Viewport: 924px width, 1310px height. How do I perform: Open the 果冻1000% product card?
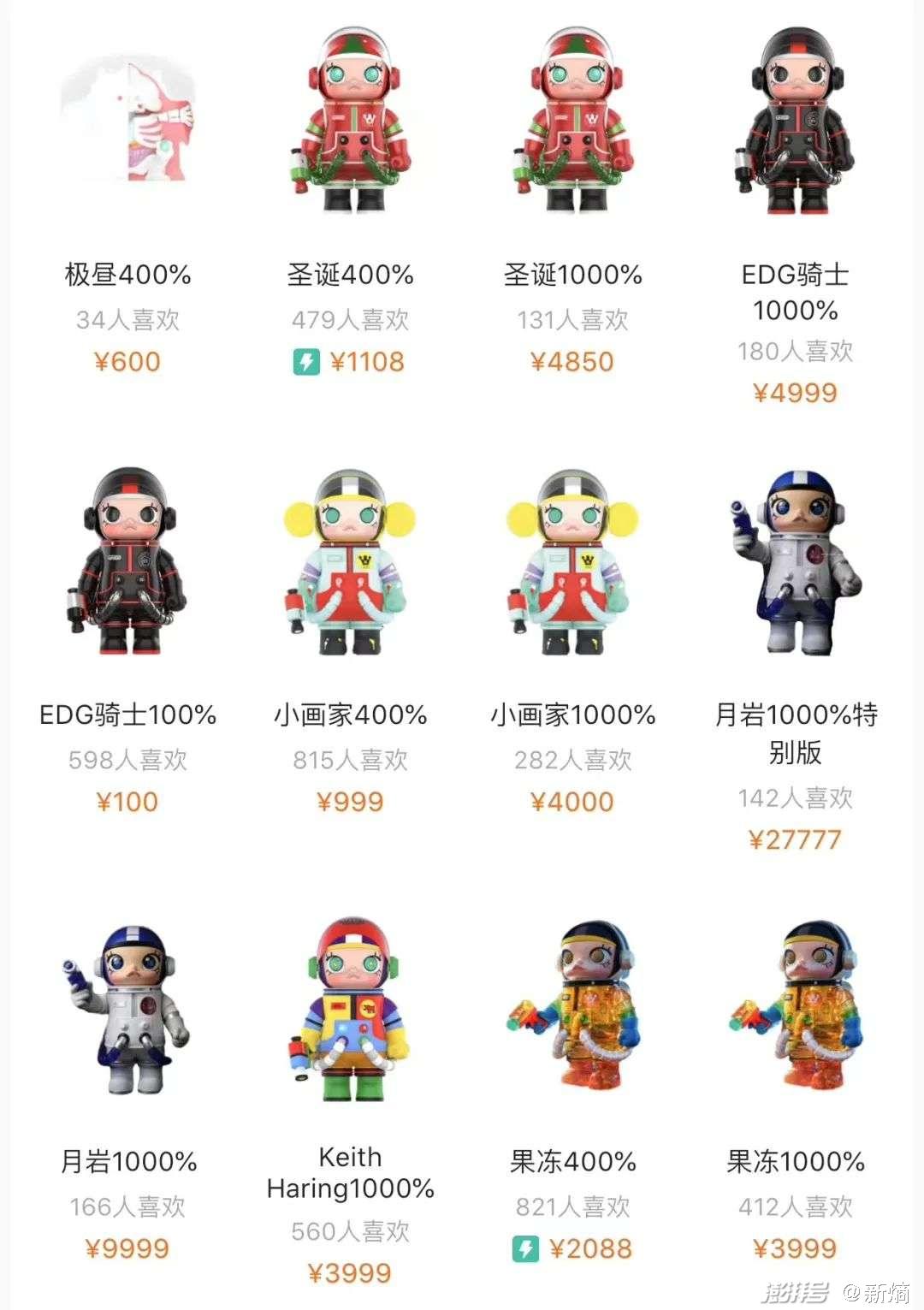tap(795, 1091)
